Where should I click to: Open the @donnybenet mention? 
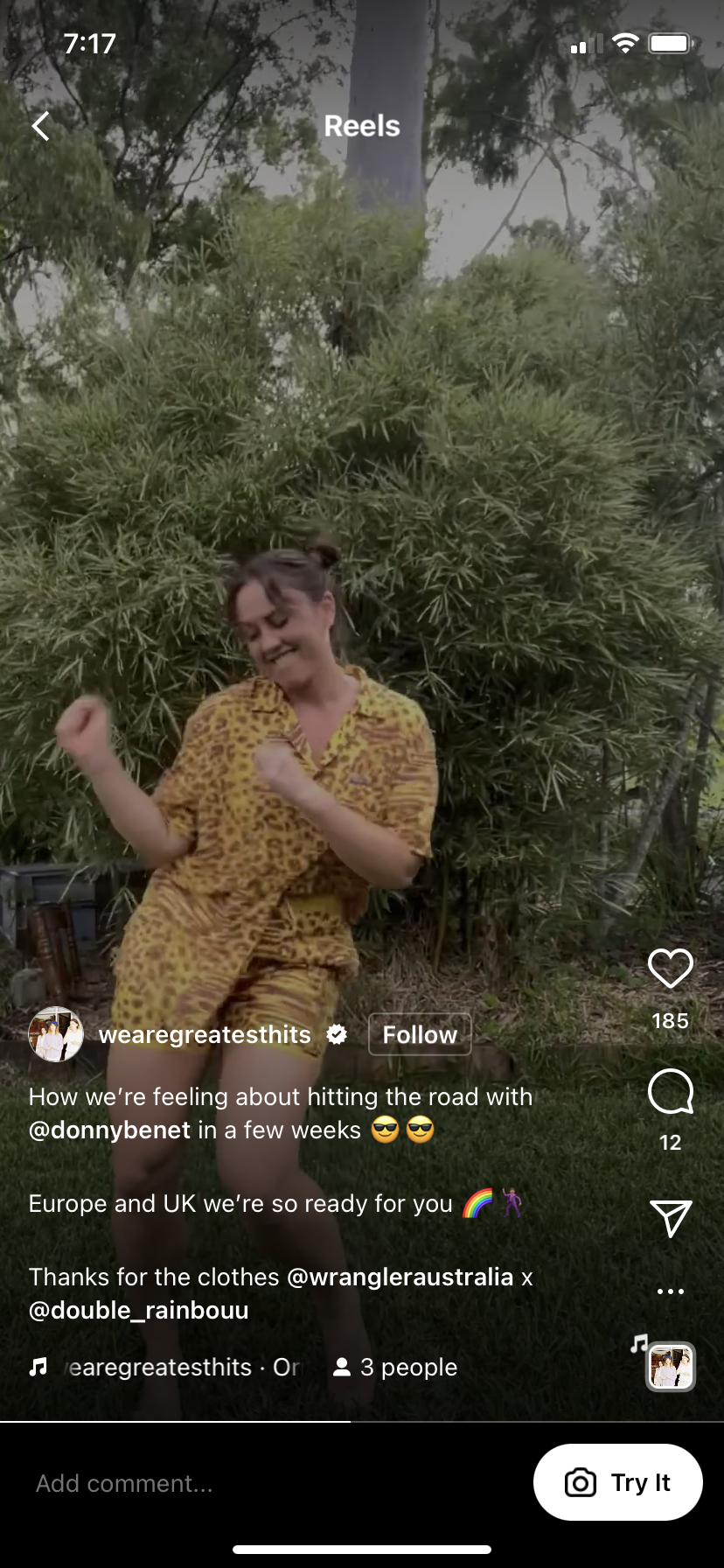[x=109, y=1130]
